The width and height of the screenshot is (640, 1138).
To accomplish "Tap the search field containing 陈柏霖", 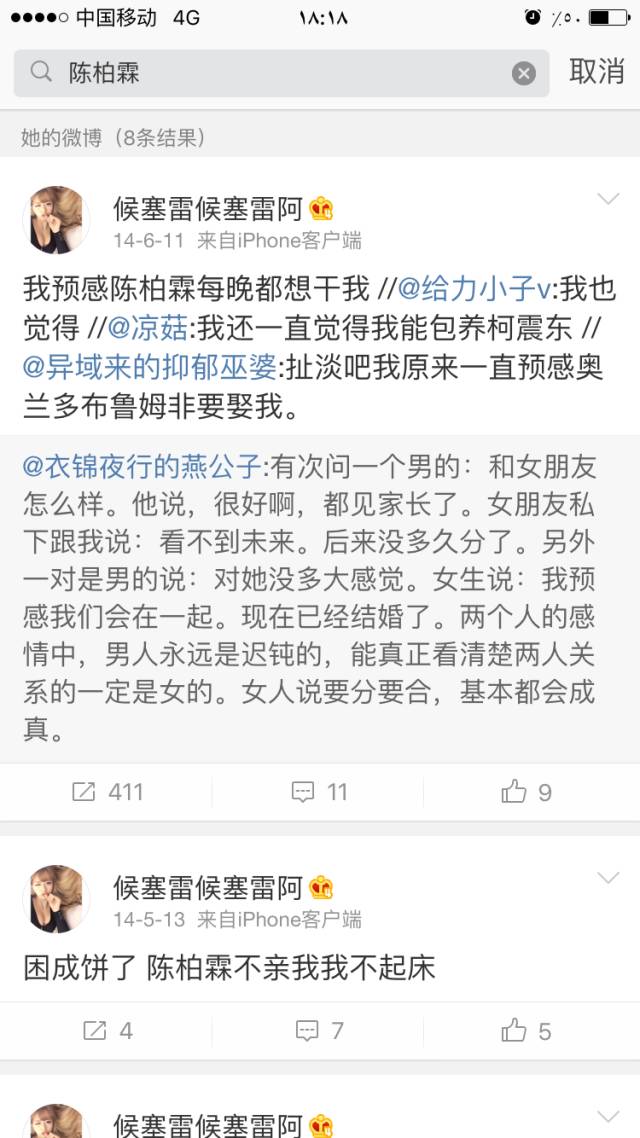I will click(281, 73).
